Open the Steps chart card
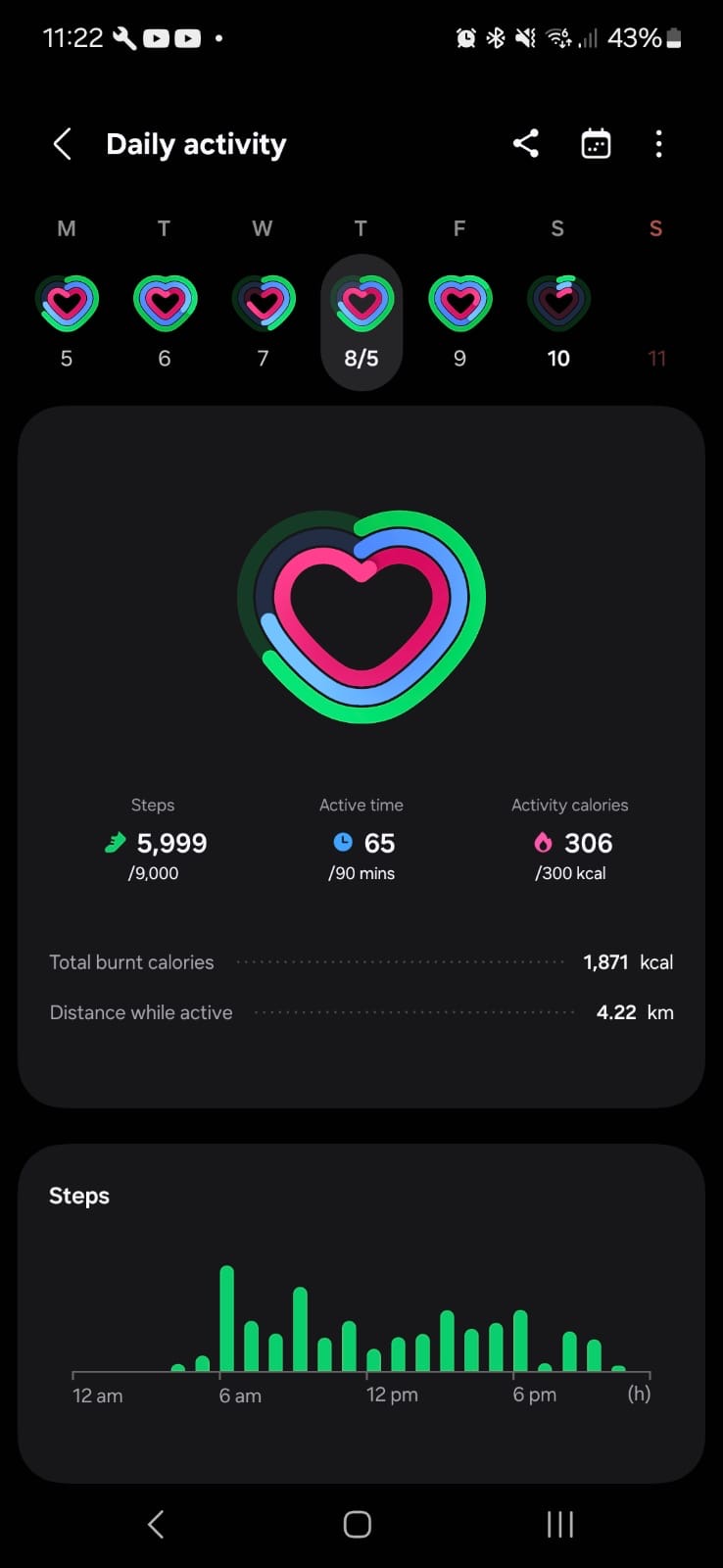The height and width of the screenshot is (1568, 723). click(361, 1313)
